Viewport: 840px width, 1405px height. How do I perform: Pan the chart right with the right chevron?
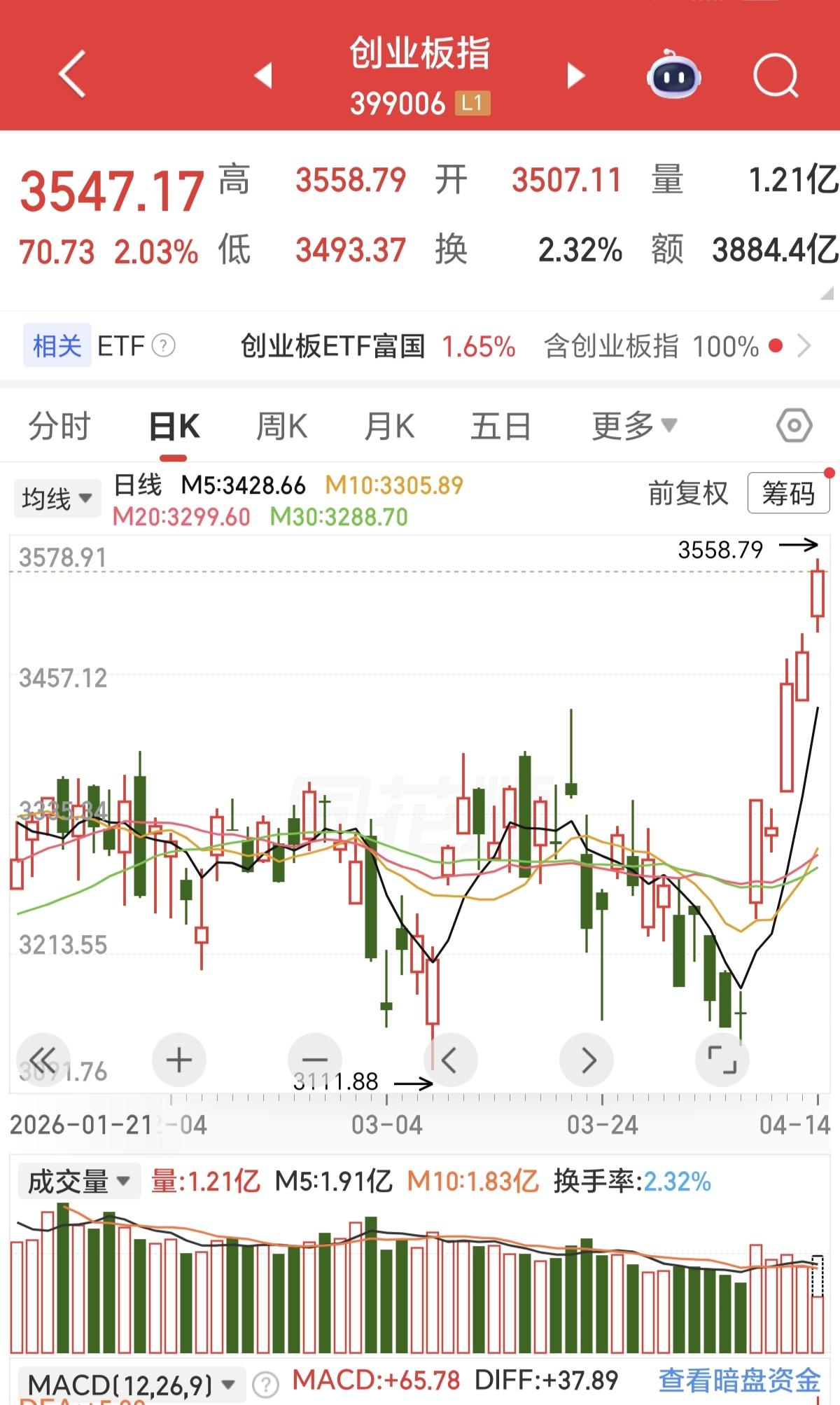[x=587, y=1060]
